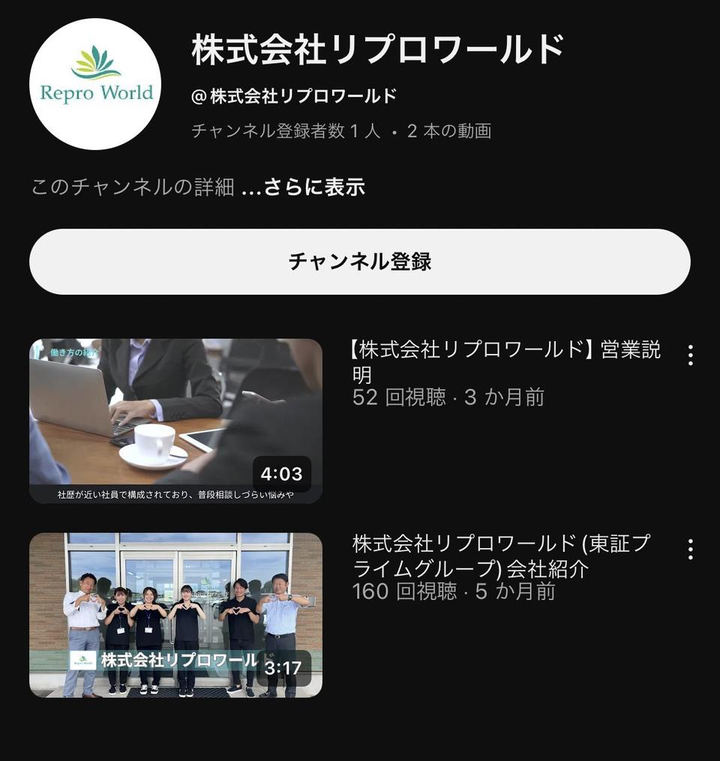Open the 営業説明 video thumbnail
This screenshot has width=720, height=761.
coord(176,421)
